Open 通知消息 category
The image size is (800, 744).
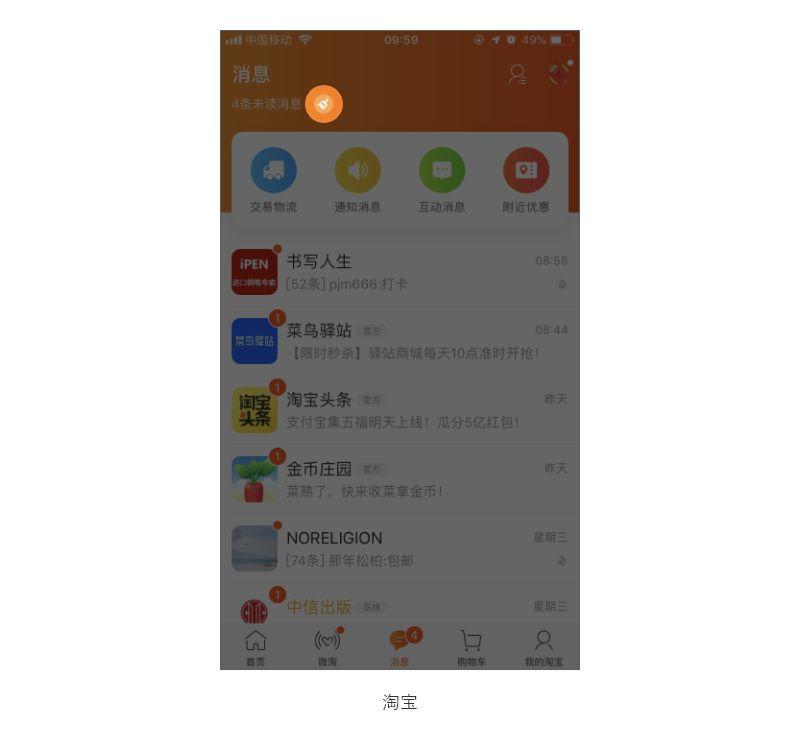coord(357,180)
